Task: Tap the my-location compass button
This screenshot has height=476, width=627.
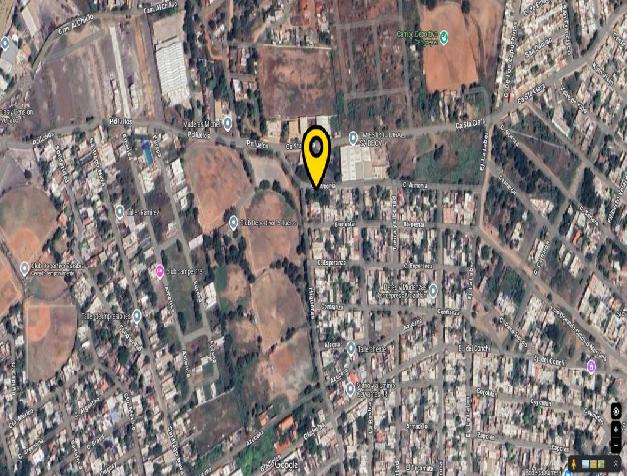Action: [x=616, y=411]
